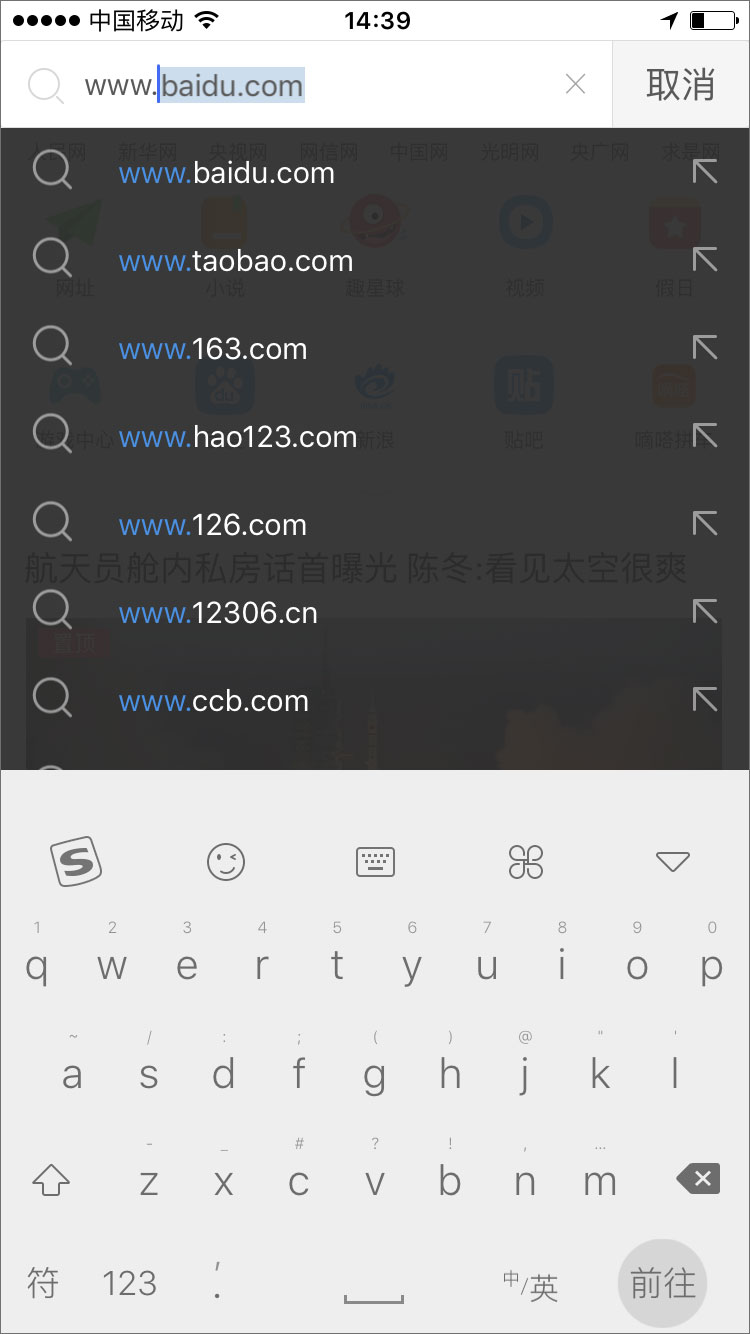Open the emoji panel on the keyboard

[x=226, y=861]
